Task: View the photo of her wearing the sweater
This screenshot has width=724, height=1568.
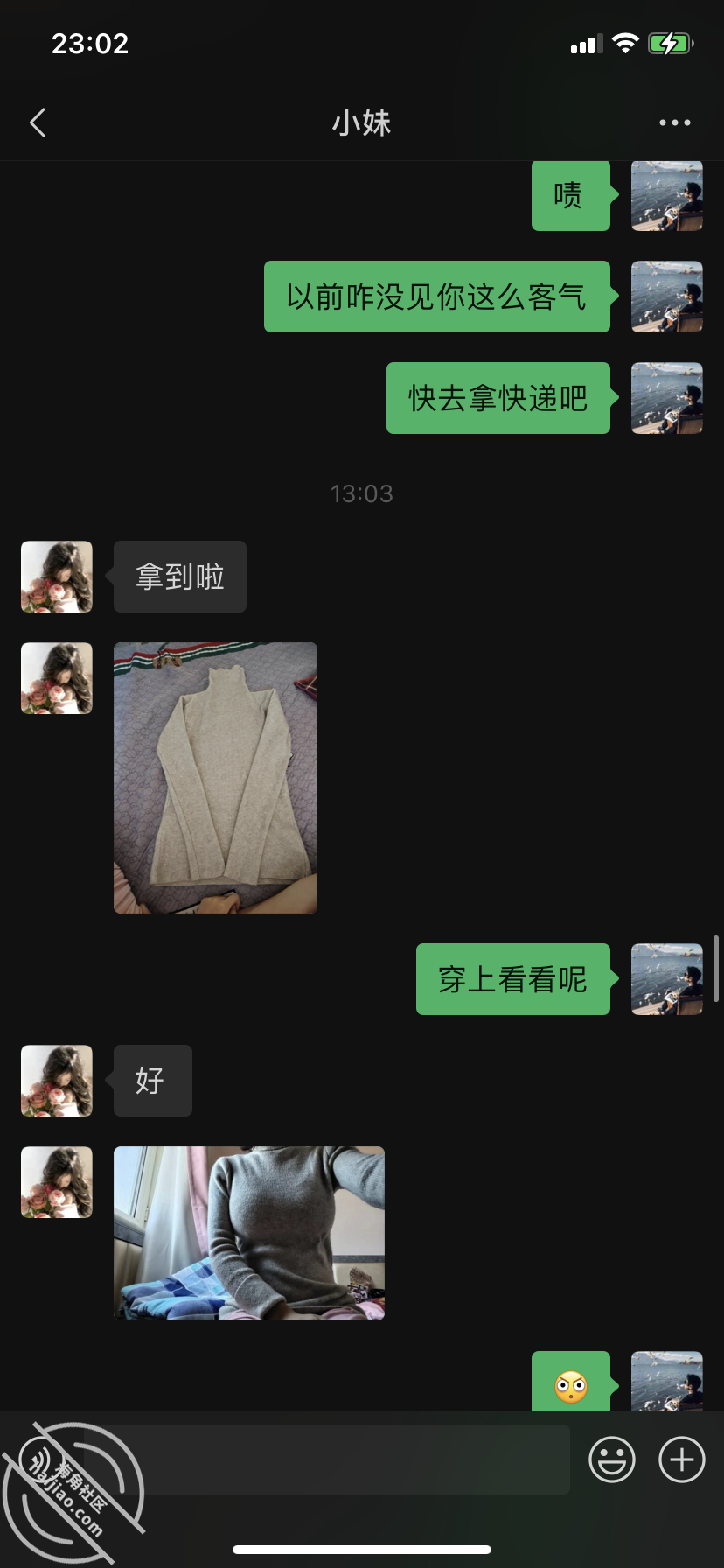Action: (247, 1233)
